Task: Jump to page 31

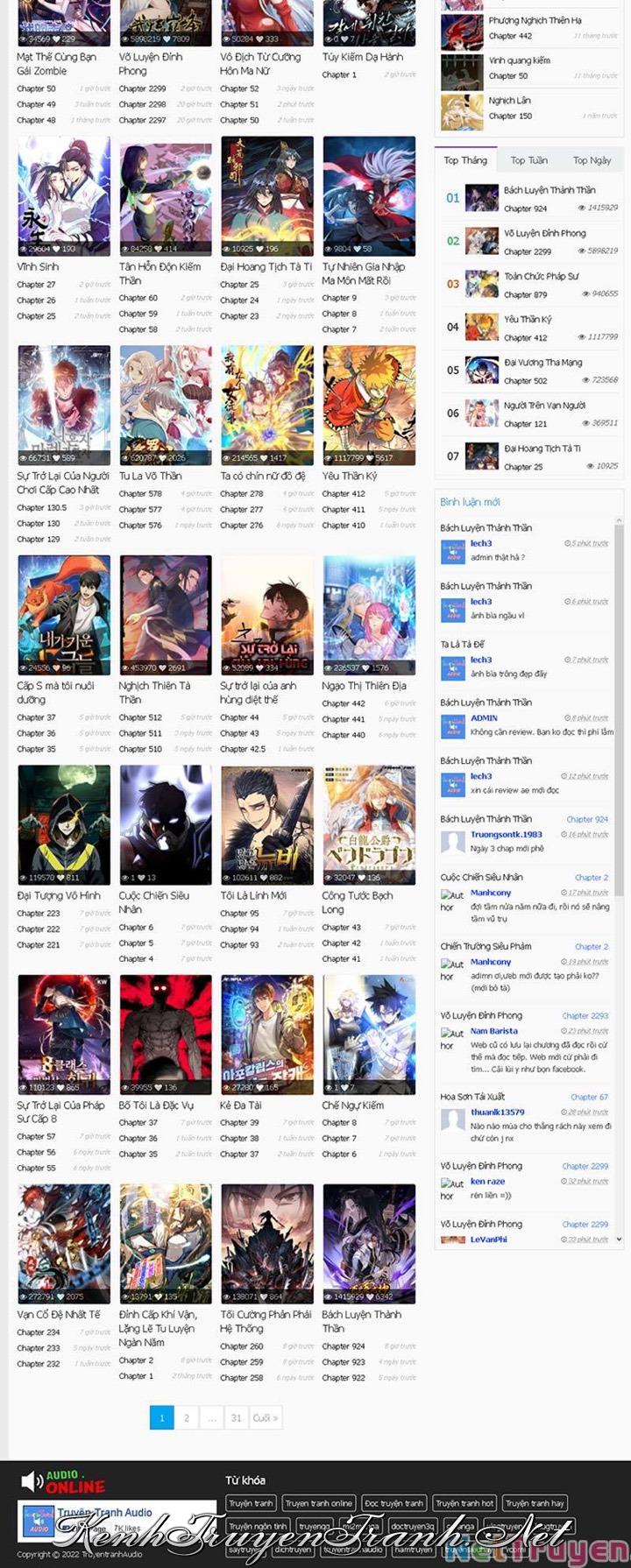Action: click(236, 1417)
